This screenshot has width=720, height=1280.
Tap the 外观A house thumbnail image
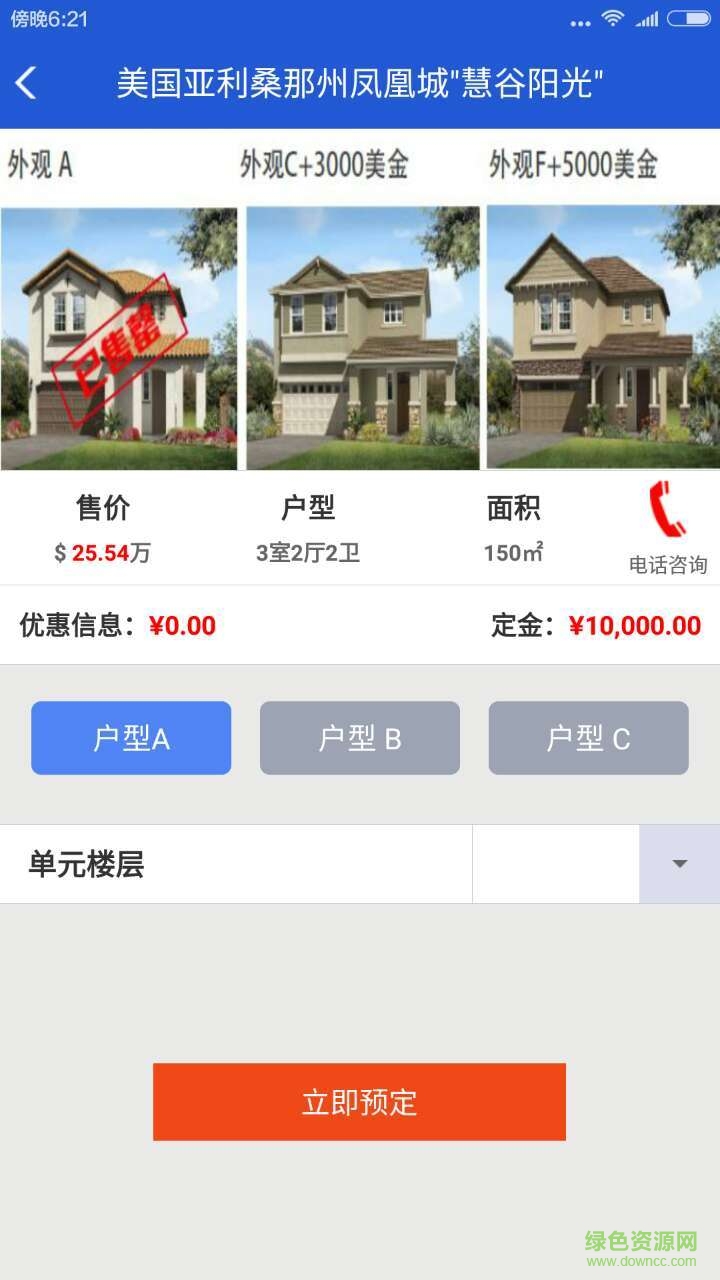118,336
